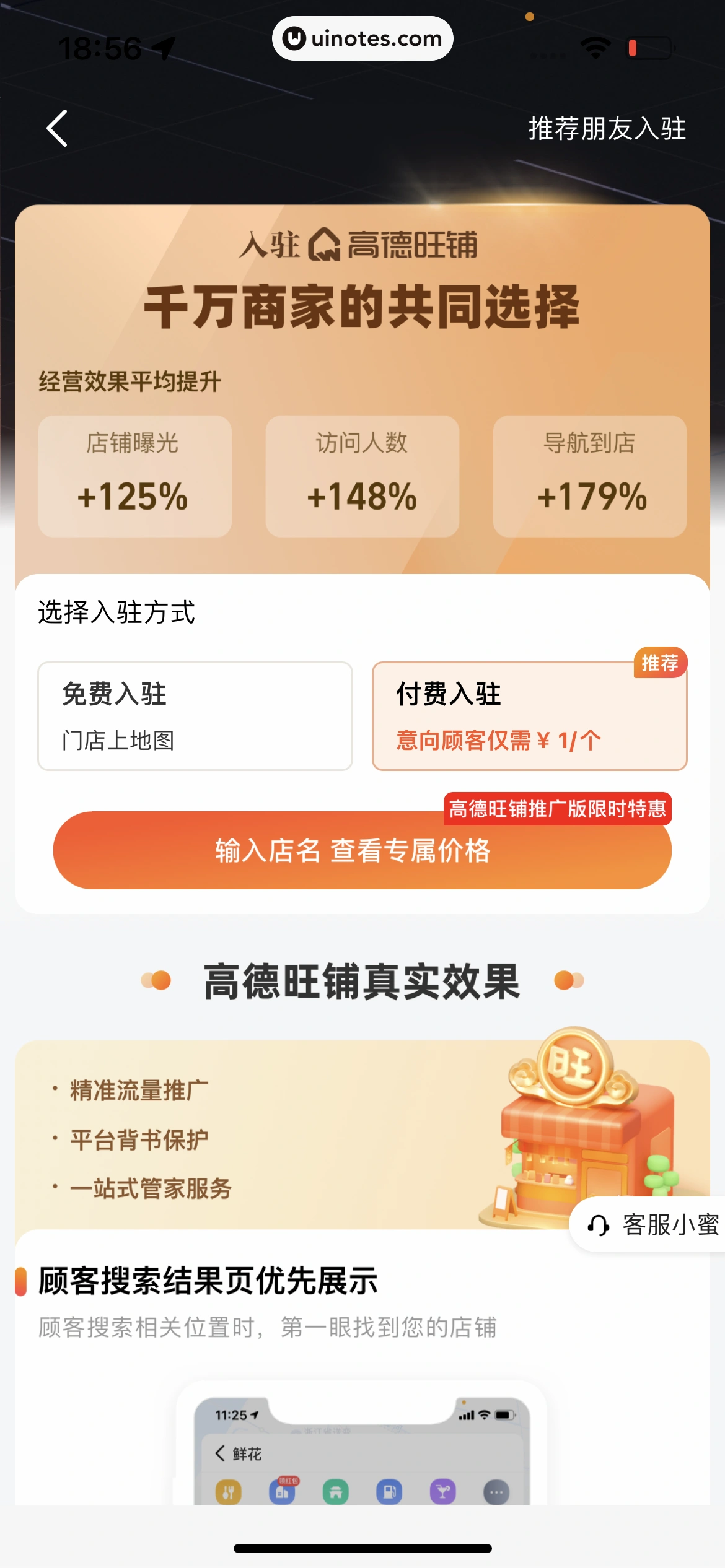Screen dimensions: 725x1568
Task: Go back using the top-left arrow
Action: coord(57,129)
